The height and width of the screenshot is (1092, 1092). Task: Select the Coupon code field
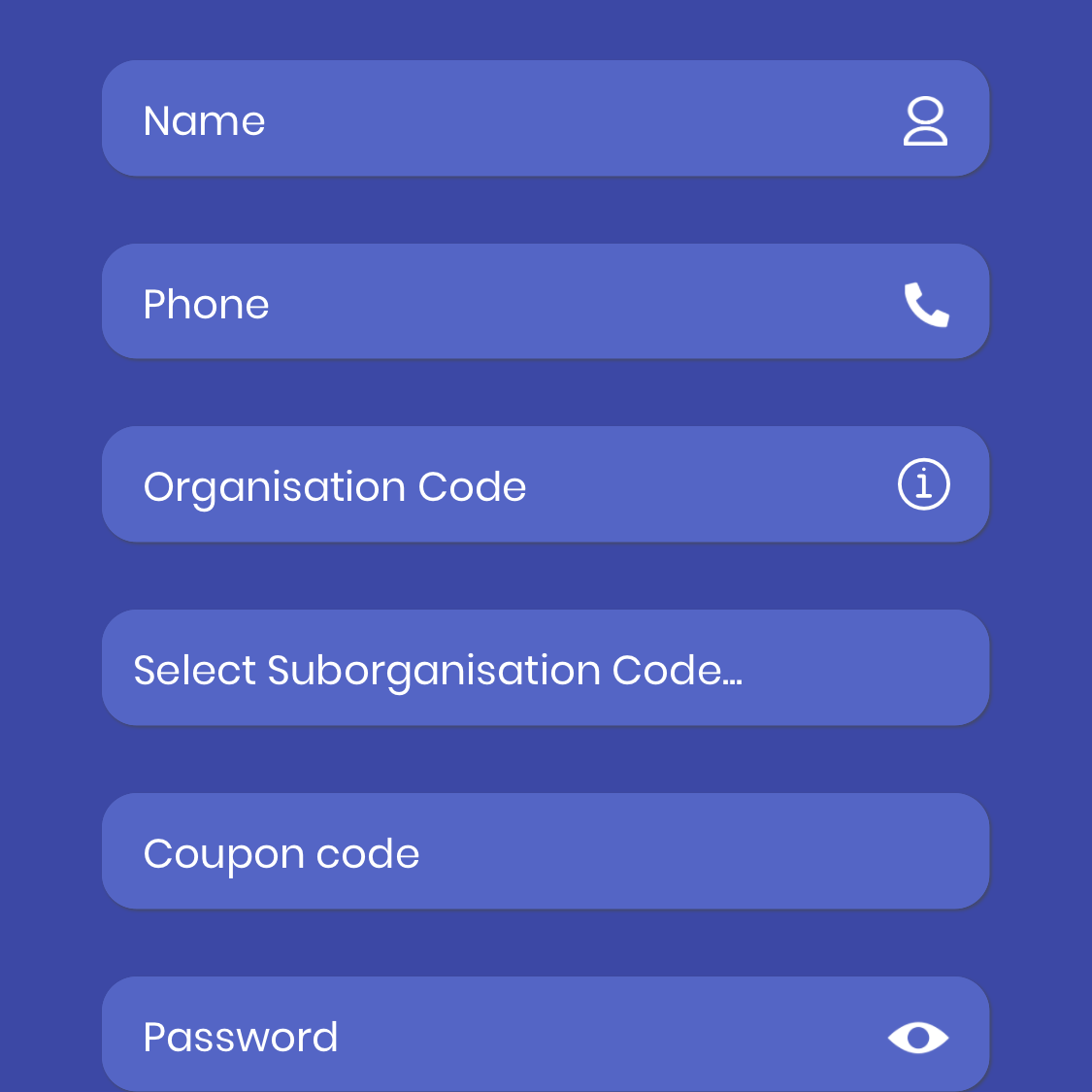coord(545,852)
